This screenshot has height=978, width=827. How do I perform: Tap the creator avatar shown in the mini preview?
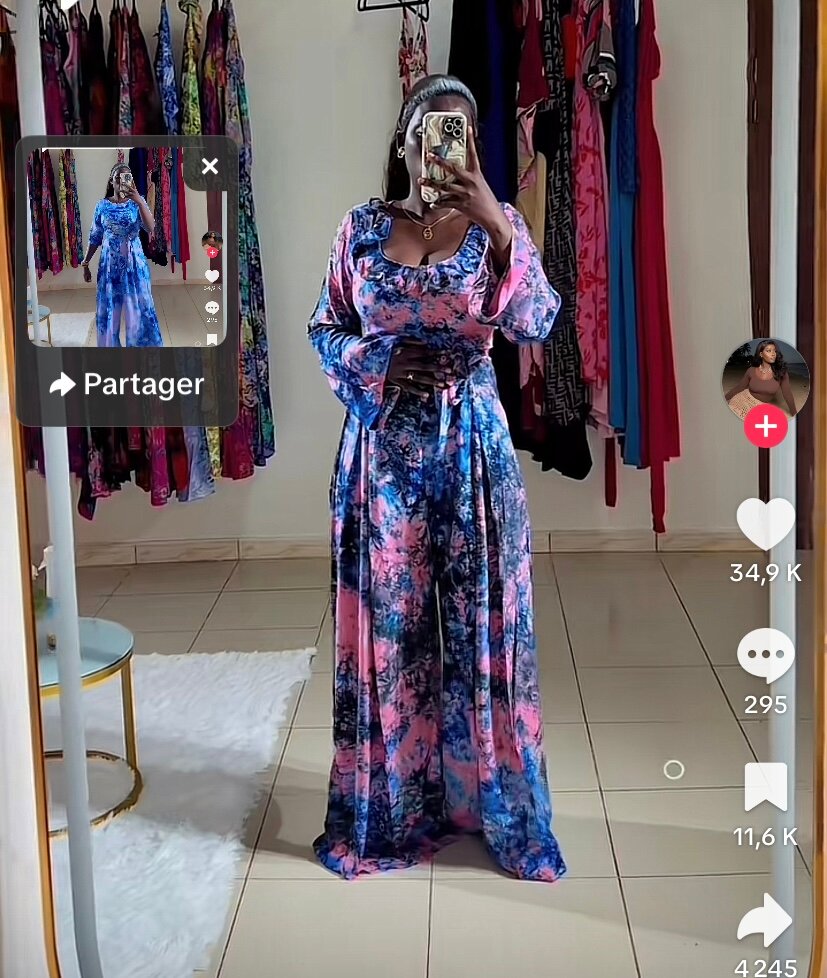pos(212,240)
